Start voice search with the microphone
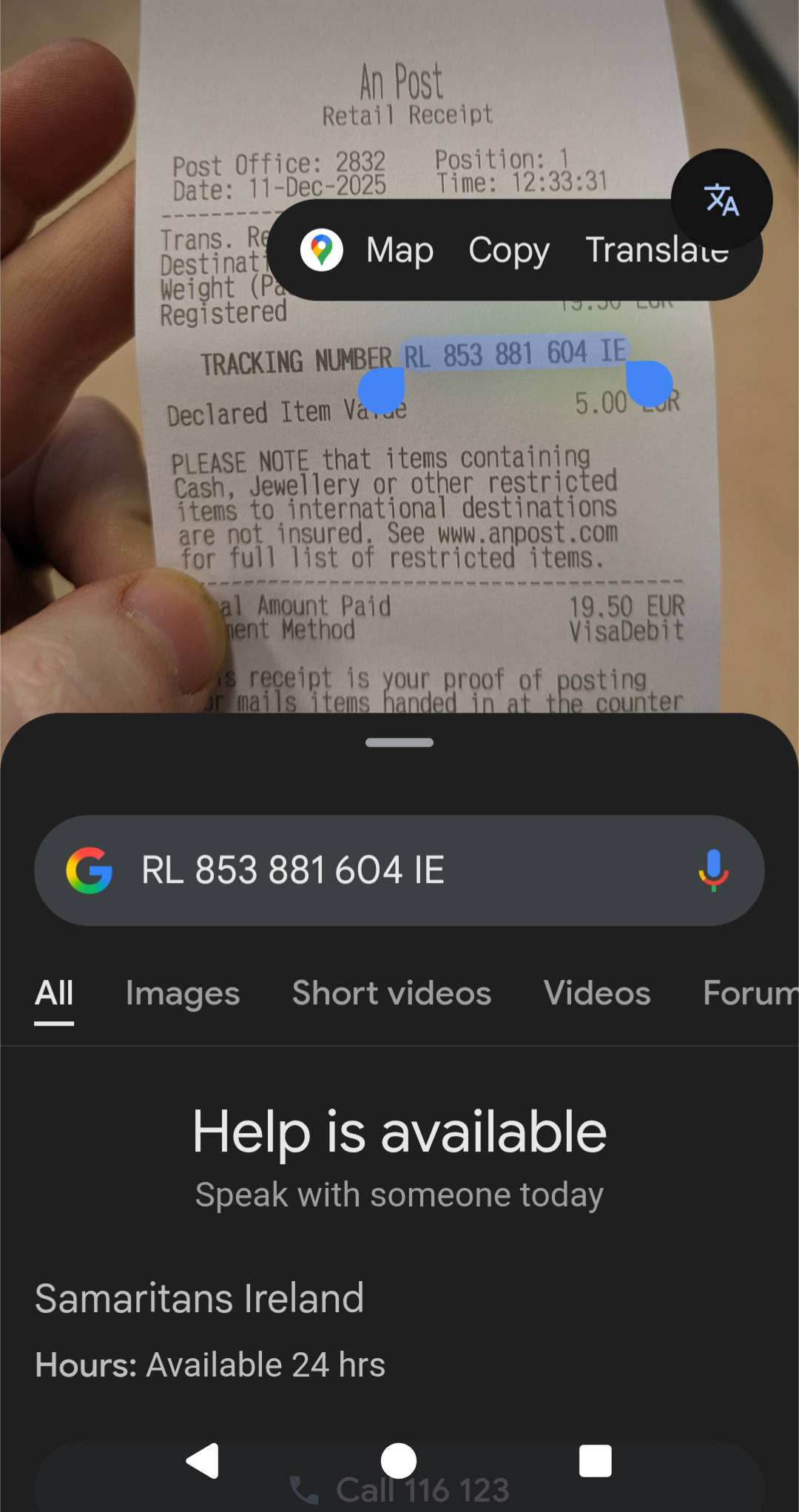Screen dimensions: 799x1512 tap(713, 870)
